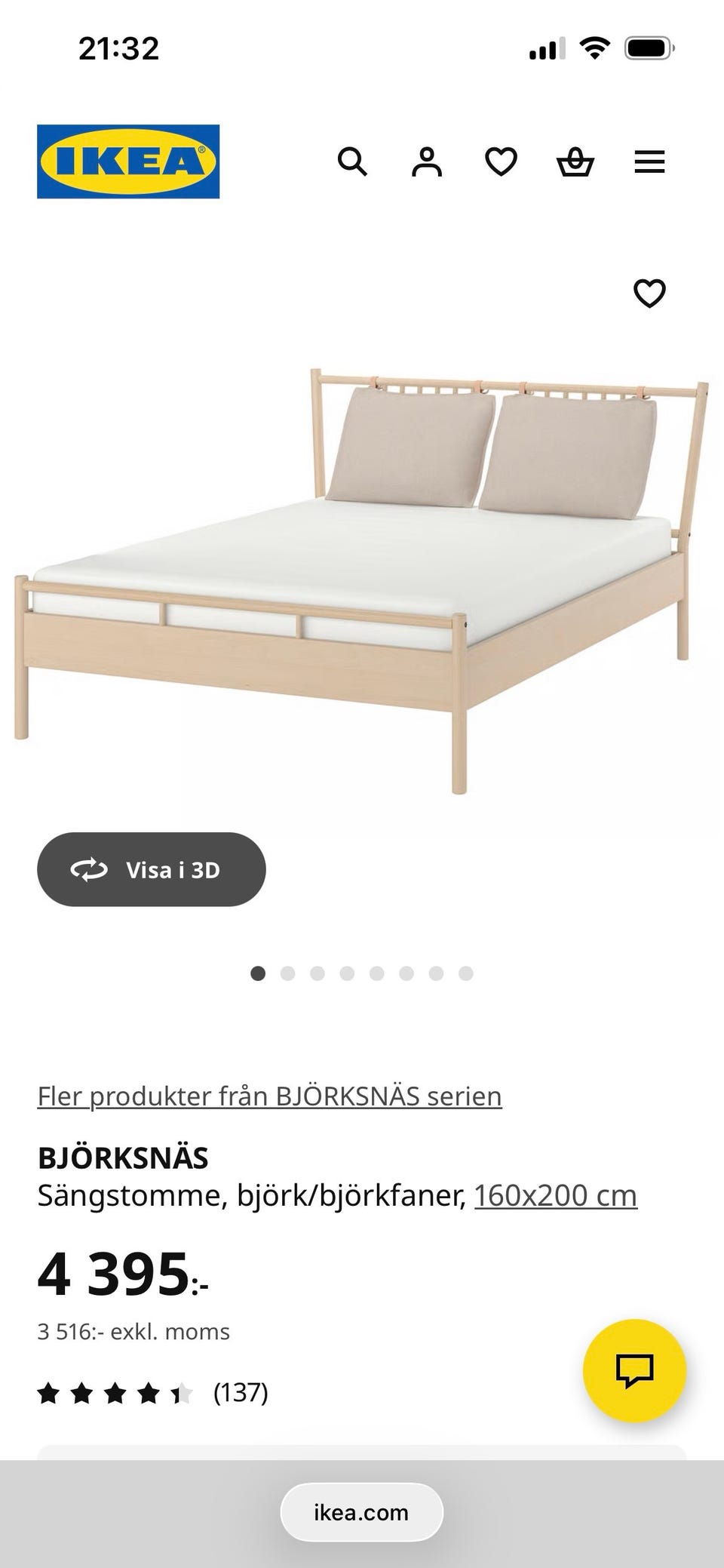Image resolution: width=724 pixels, height=1568 pixels.
Task: Click the IKEA logo to go home
Action: 127,161
